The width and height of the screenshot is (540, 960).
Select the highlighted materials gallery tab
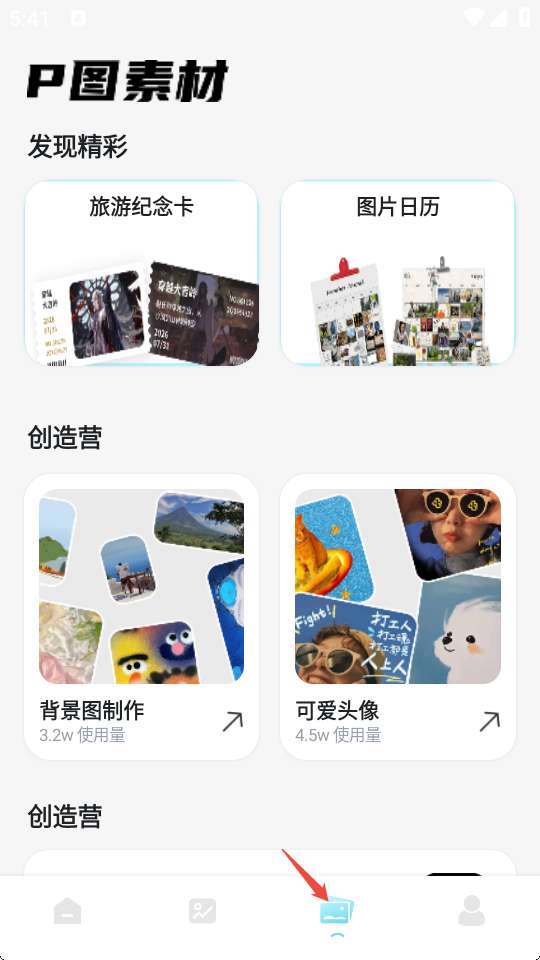click(x=337, y=911)
